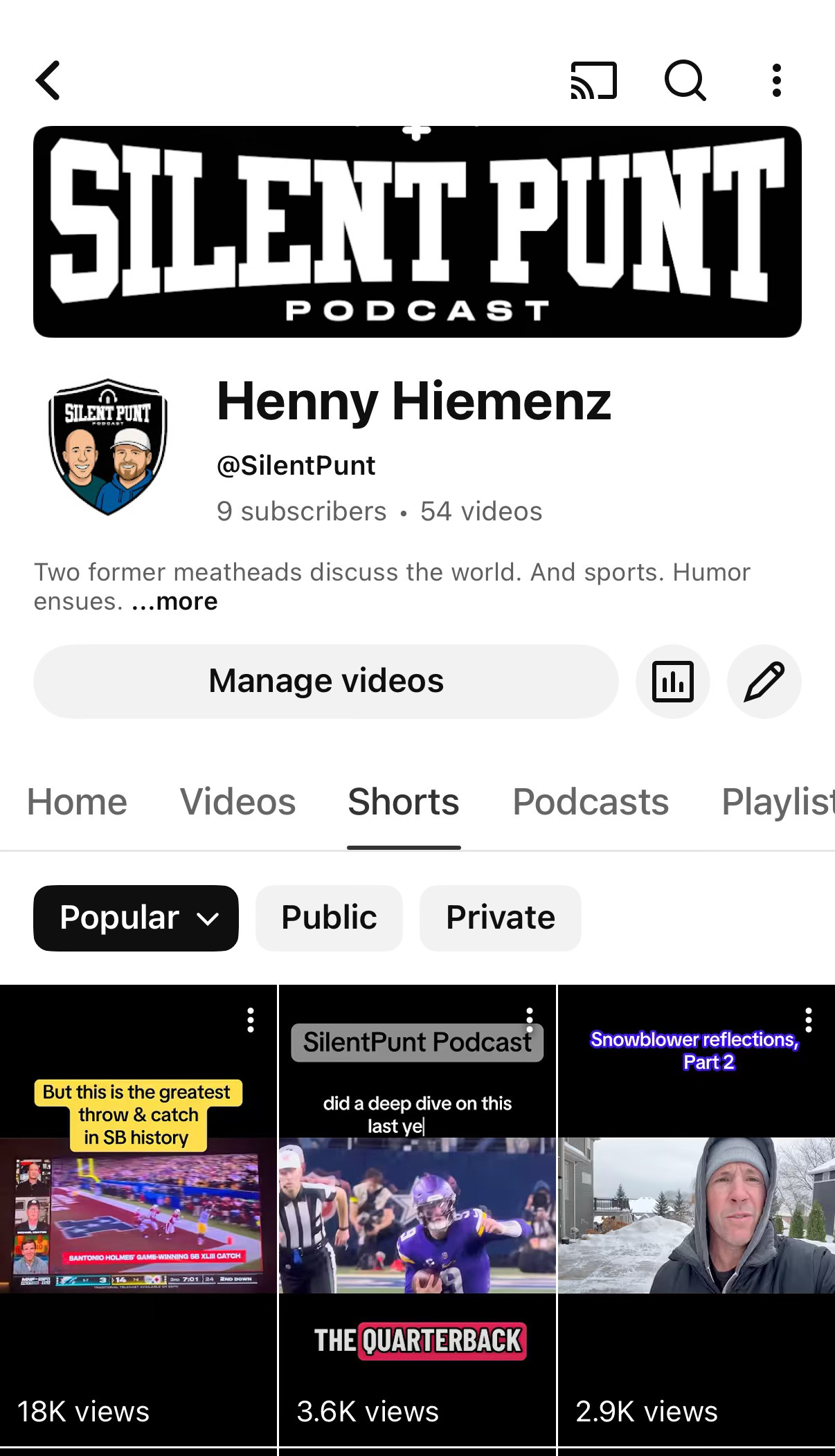The width and height of the screenshot is (835, 1456).
Task: Filter shorts by Public
Action: [x=329, y=918]
